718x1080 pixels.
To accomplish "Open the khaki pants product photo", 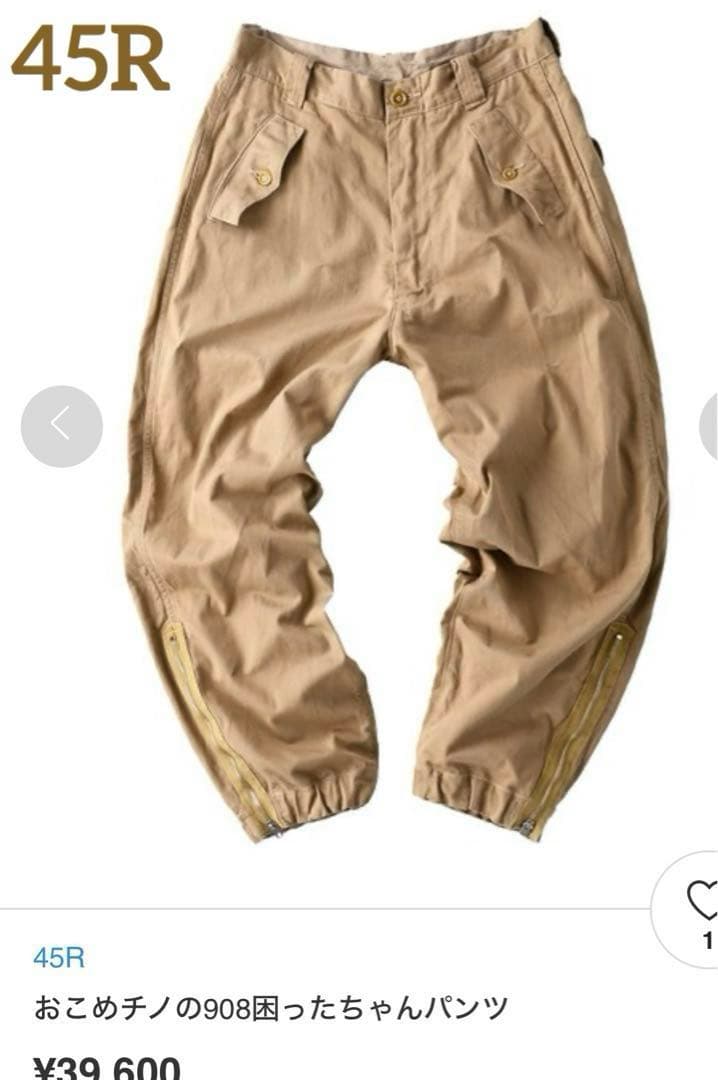I will (395, 430).
